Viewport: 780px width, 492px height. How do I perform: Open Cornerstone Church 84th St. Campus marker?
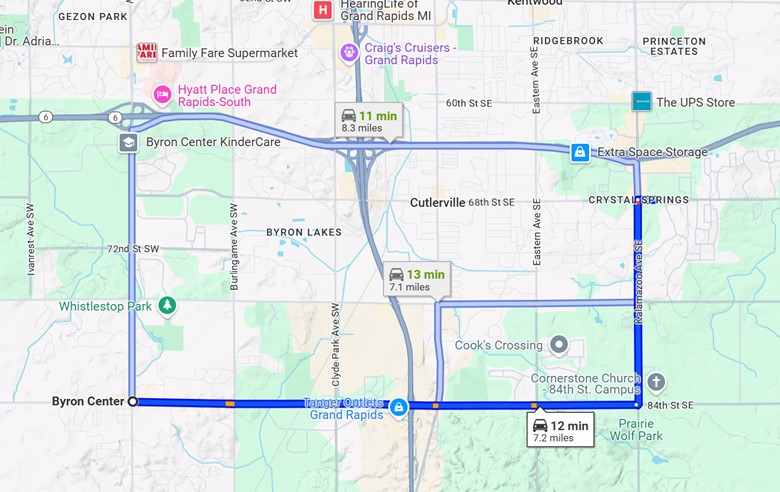[656, 382]
